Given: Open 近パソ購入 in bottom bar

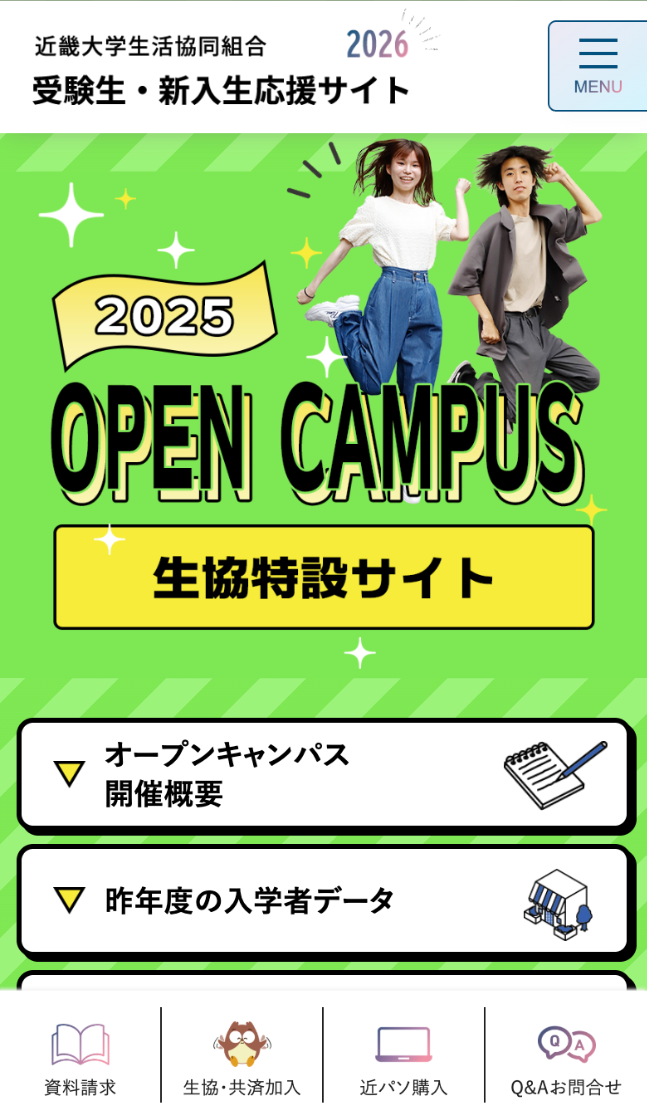Looking at the screenshot, I should point(404,1058).
